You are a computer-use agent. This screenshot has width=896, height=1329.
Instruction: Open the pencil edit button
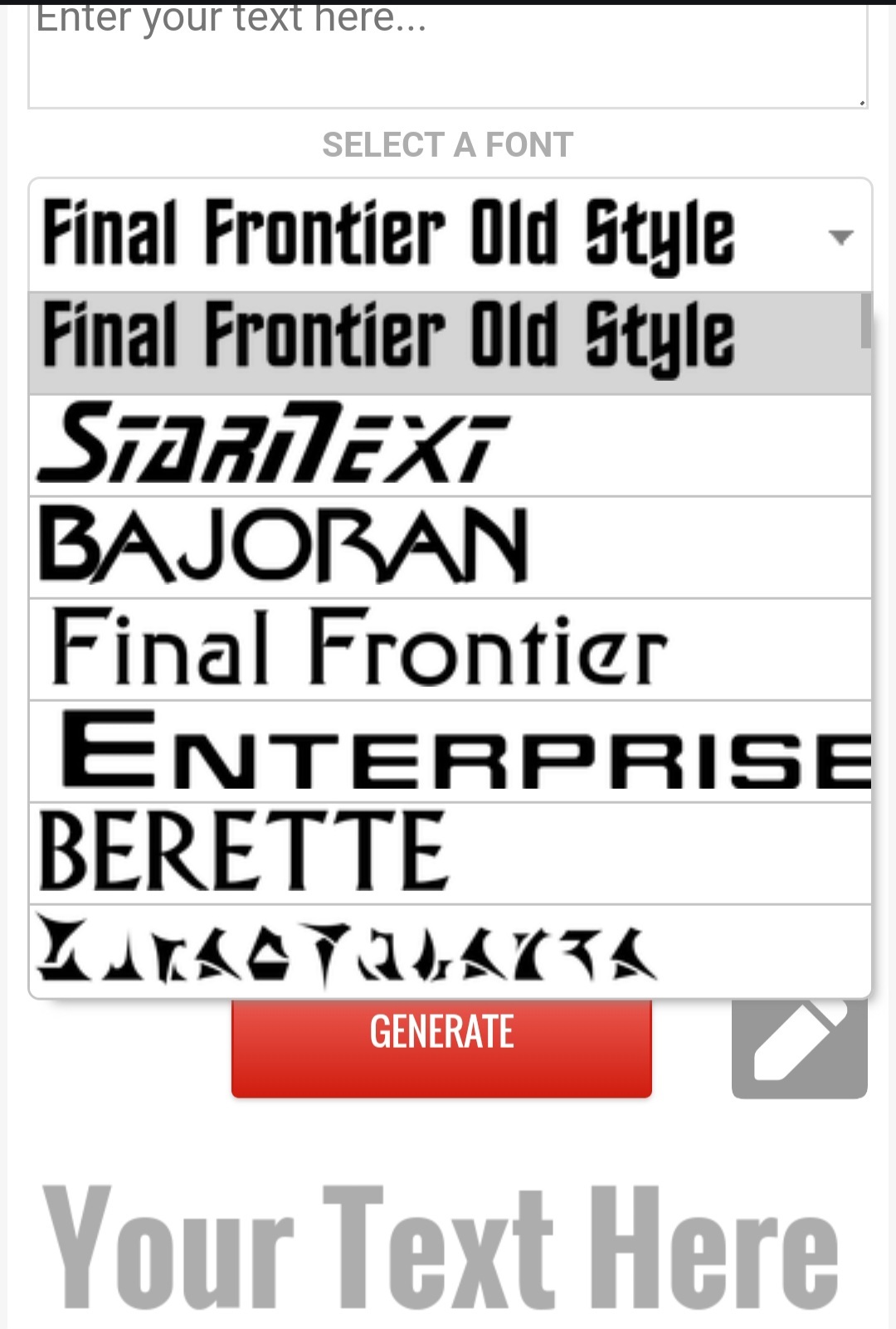pyautogui.click(x=799, y=1049)
